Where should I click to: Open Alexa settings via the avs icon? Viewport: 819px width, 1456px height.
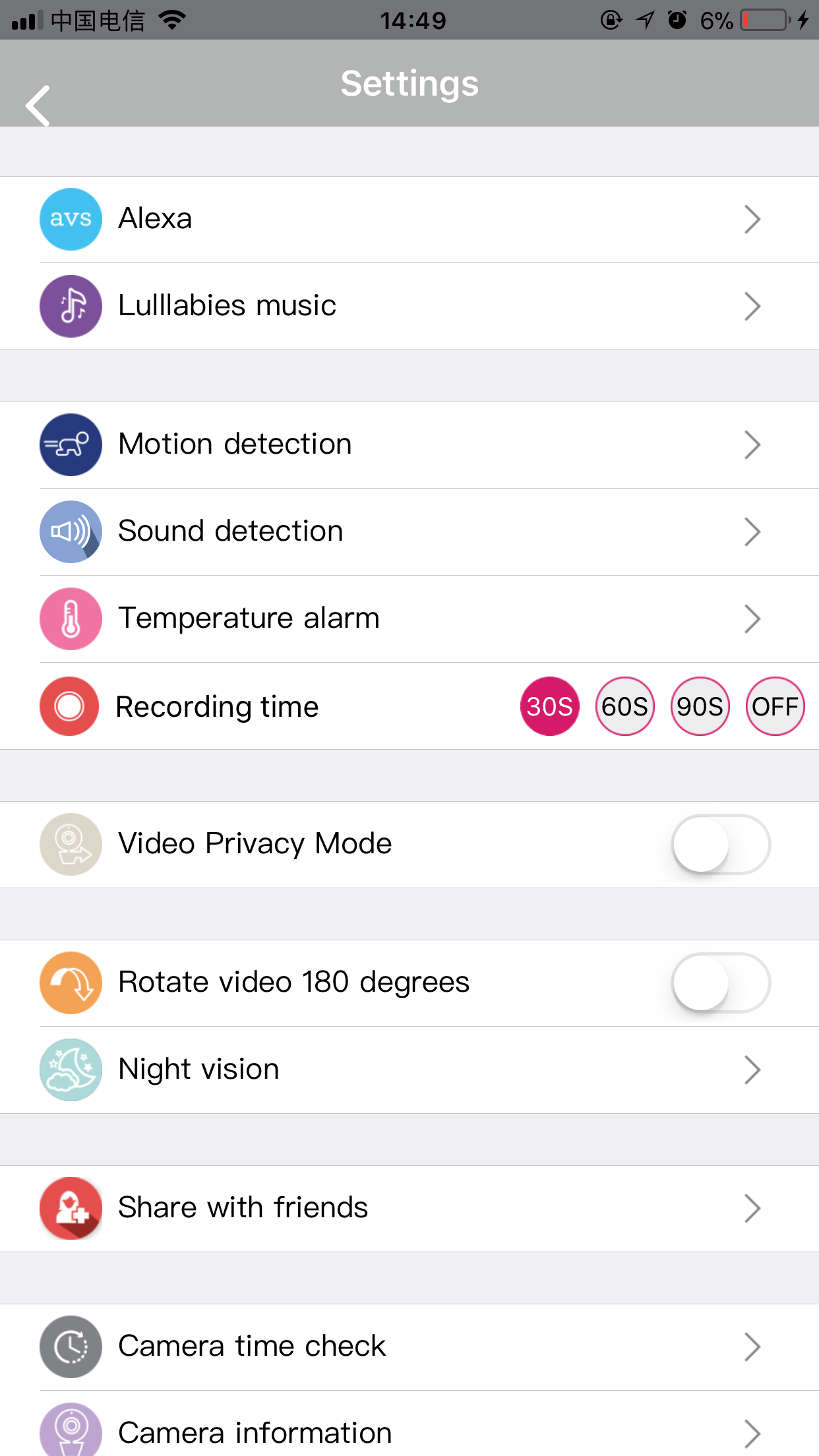pyautogui.click(x=71, y=219)
